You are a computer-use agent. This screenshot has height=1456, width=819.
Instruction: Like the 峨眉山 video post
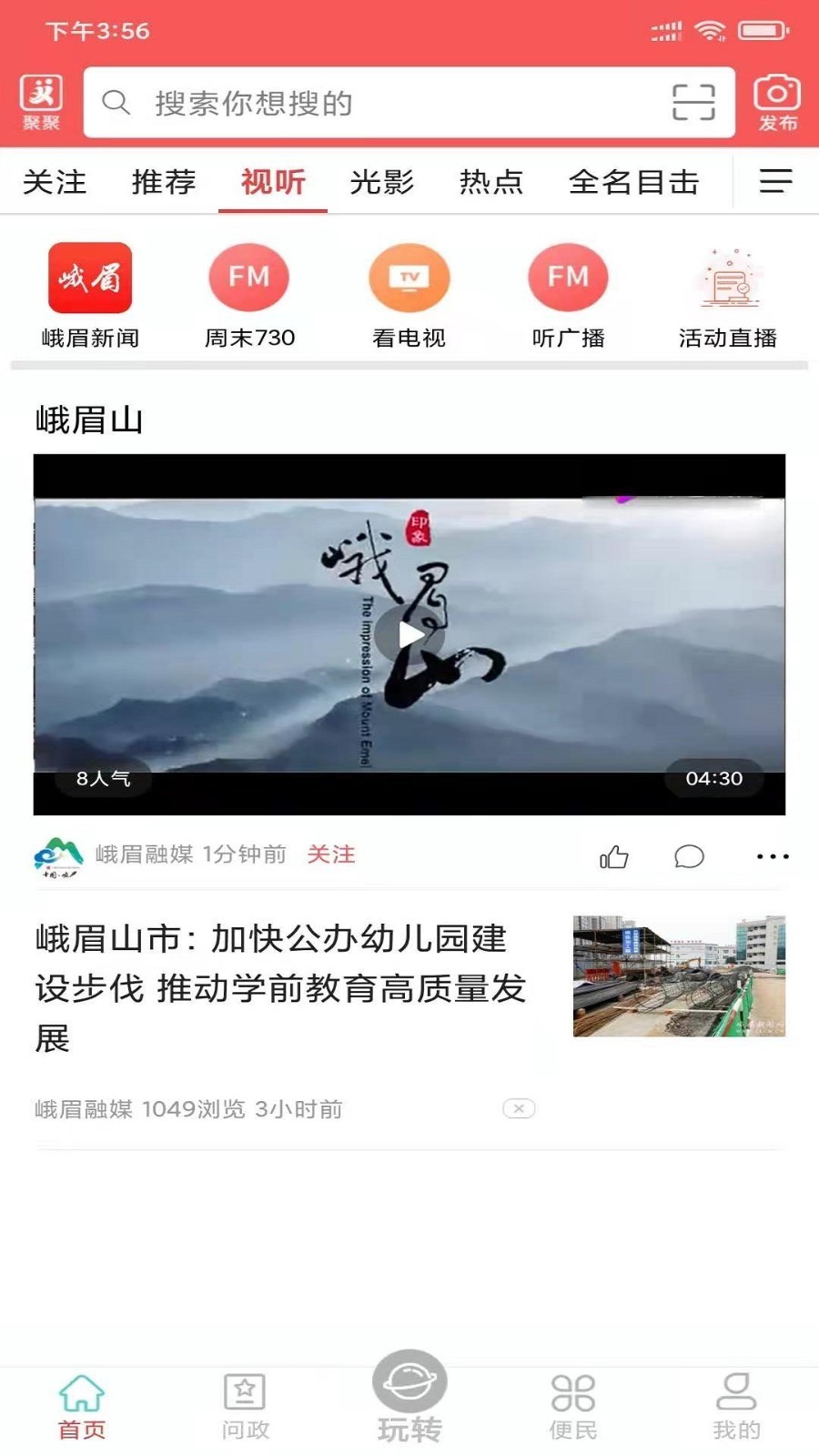614,855
